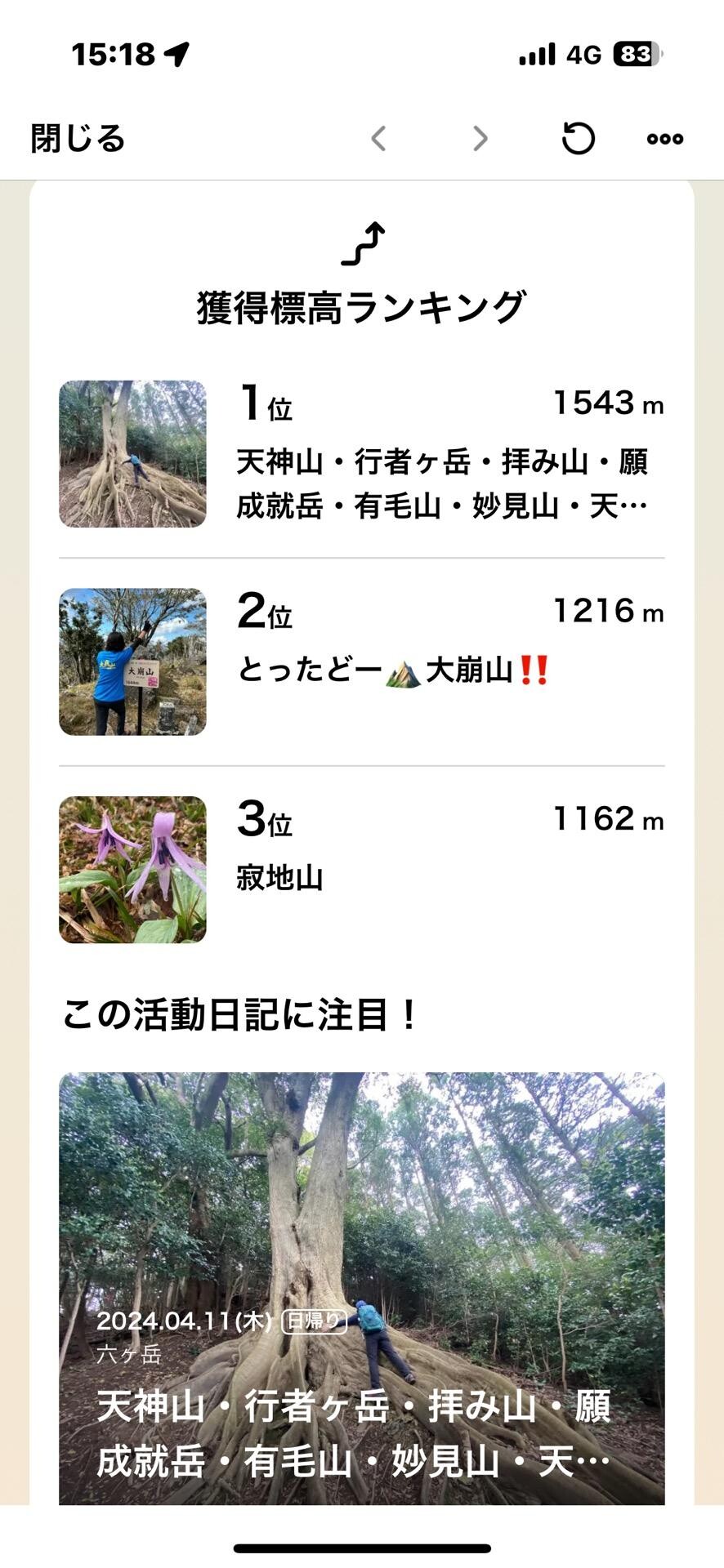This screenshot has height=1568, width=724.
Task: Tap the reload icon to refresh the page
Action: (579, 139)
